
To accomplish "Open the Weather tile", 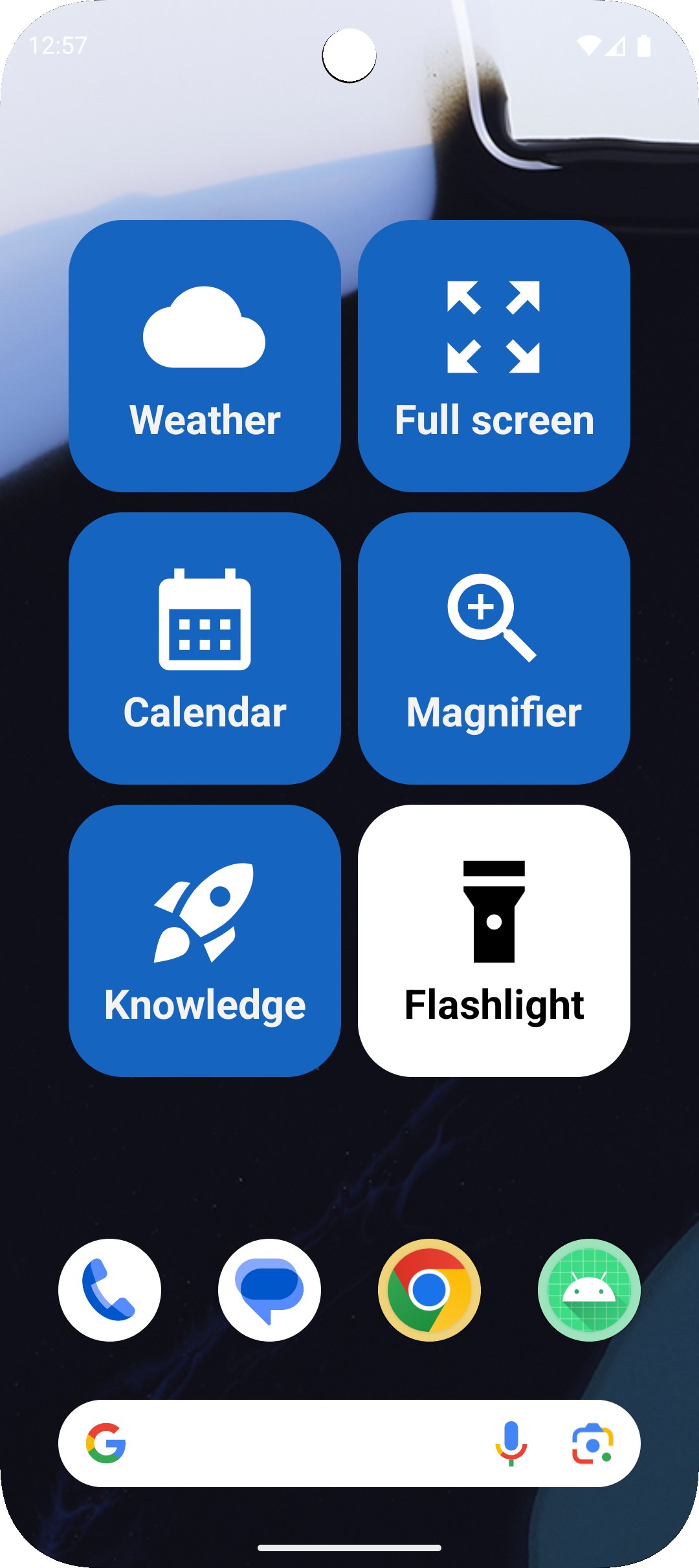I will pyautogui.click(x=205, y=356).
